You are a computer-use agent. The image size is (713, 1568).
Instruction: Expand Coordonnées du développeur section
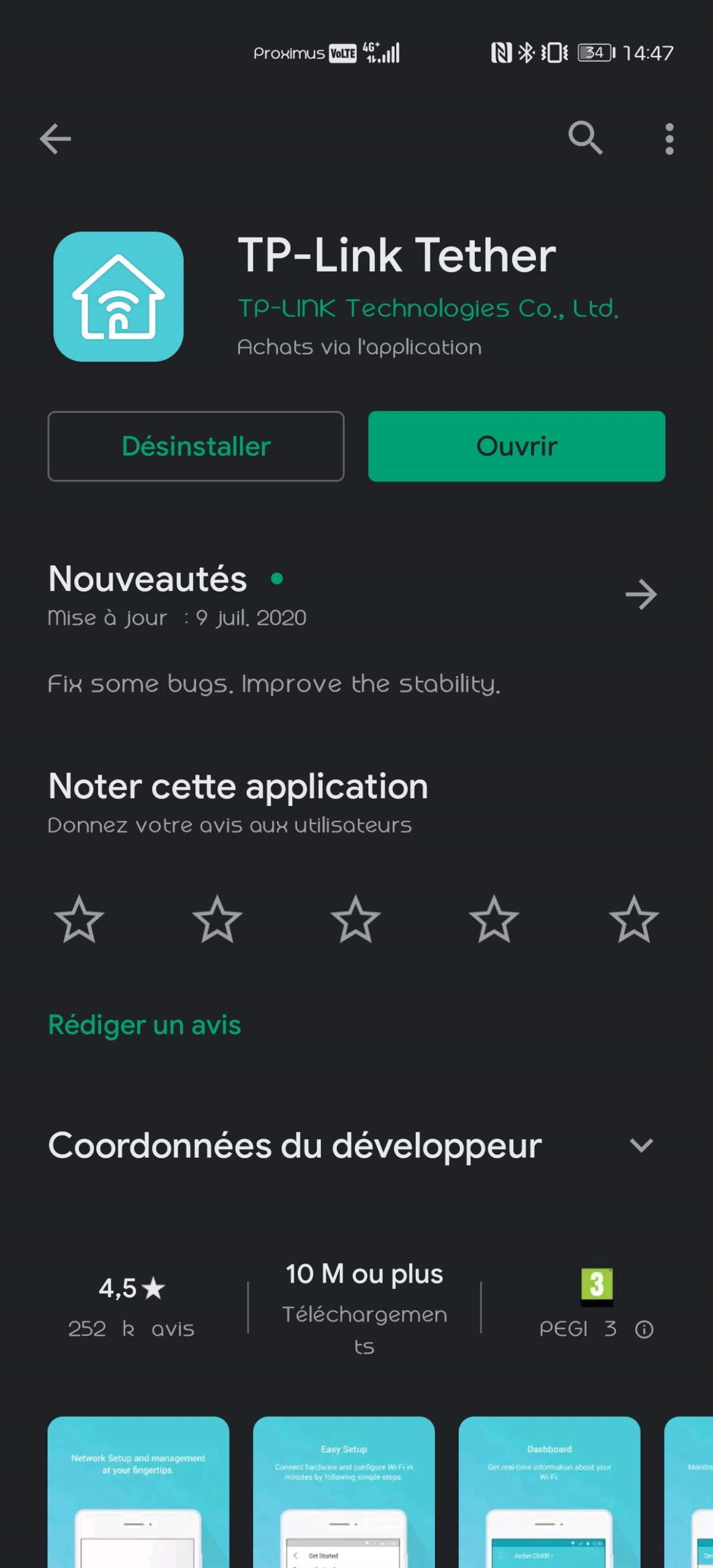click(641, 1145)
